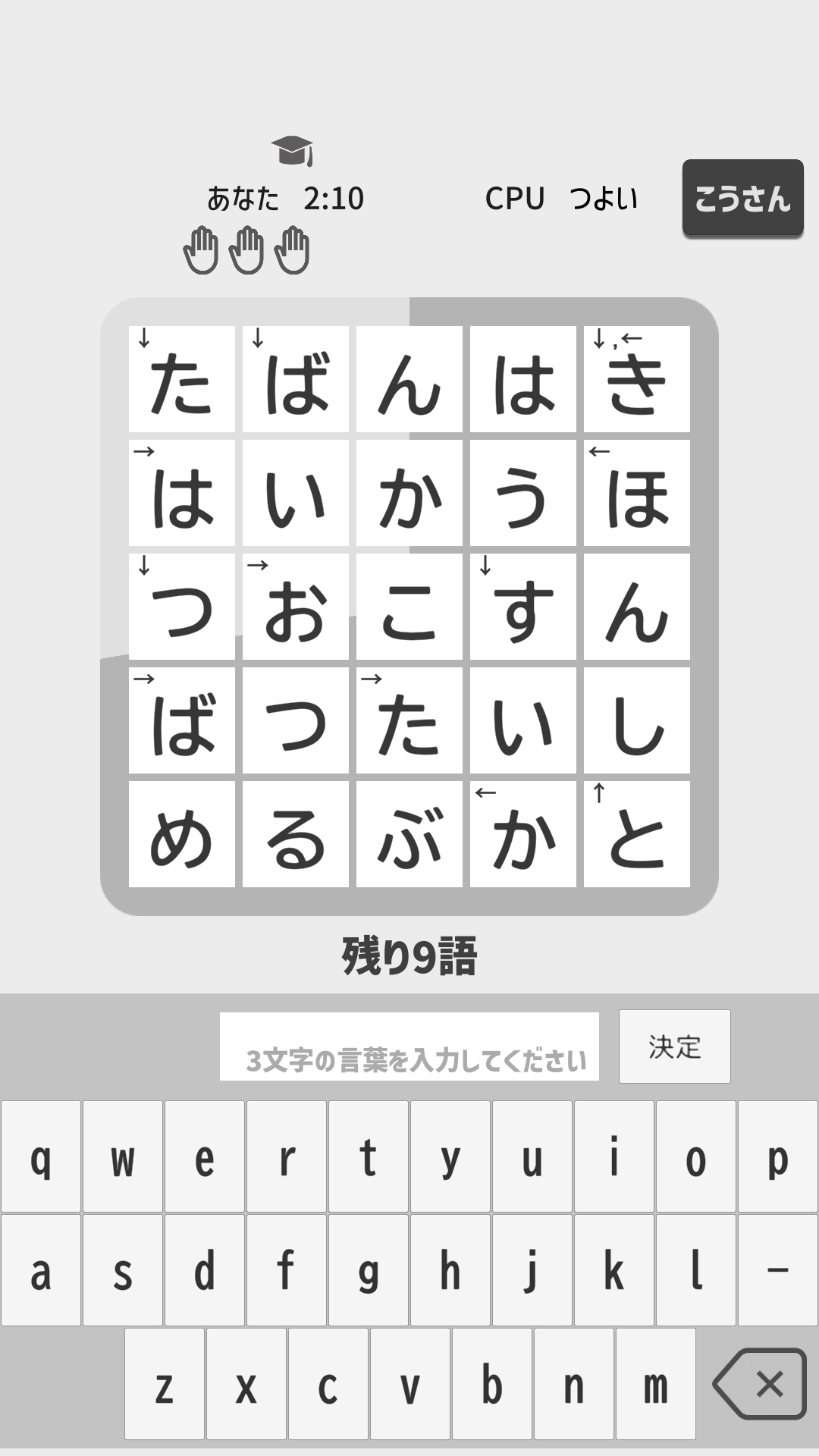Screen dimensions: 819x1456
Task: Tap the 決定 confirm button
Action: pyautogui.click(x=674, y=1046)
